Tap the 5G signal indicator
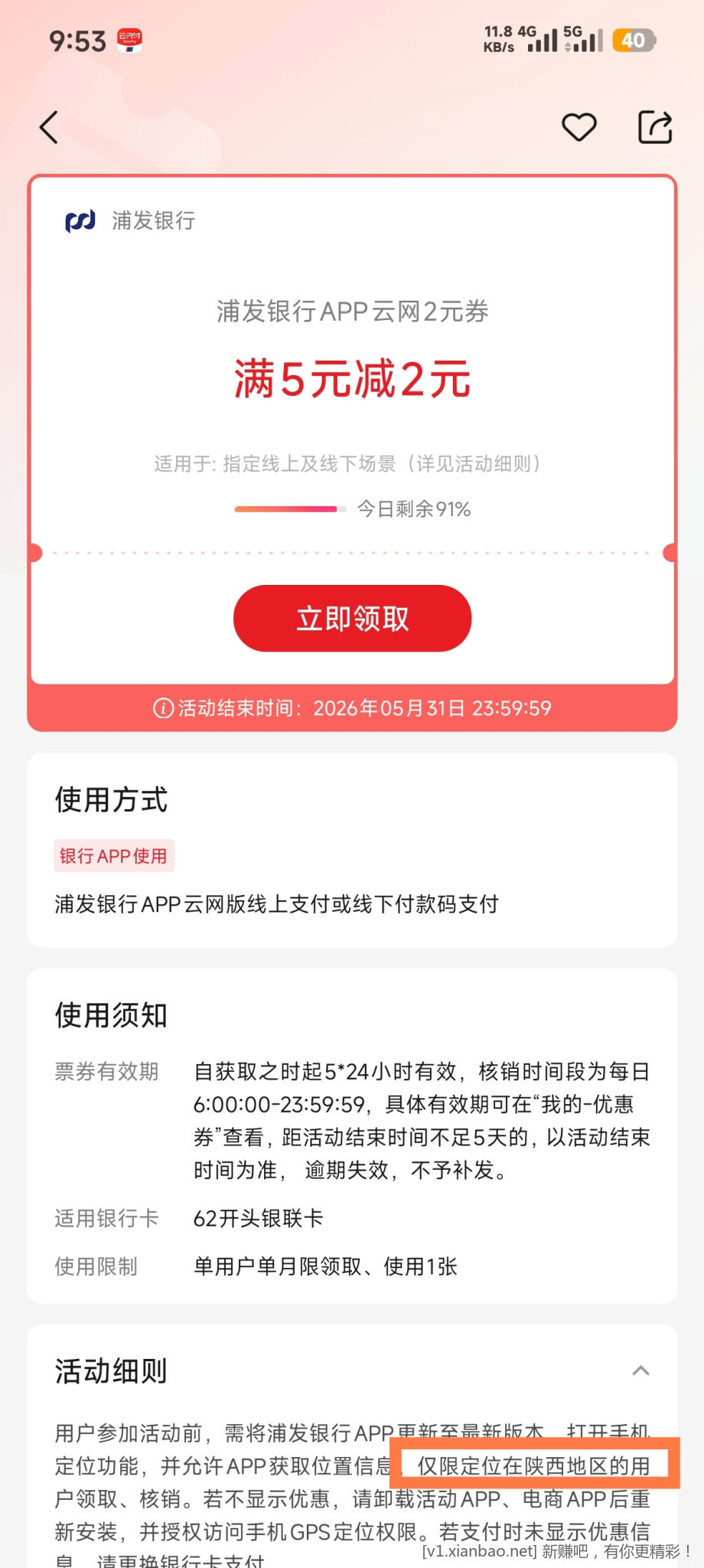This screenshot has height=1568, width=704. [583, 37]
